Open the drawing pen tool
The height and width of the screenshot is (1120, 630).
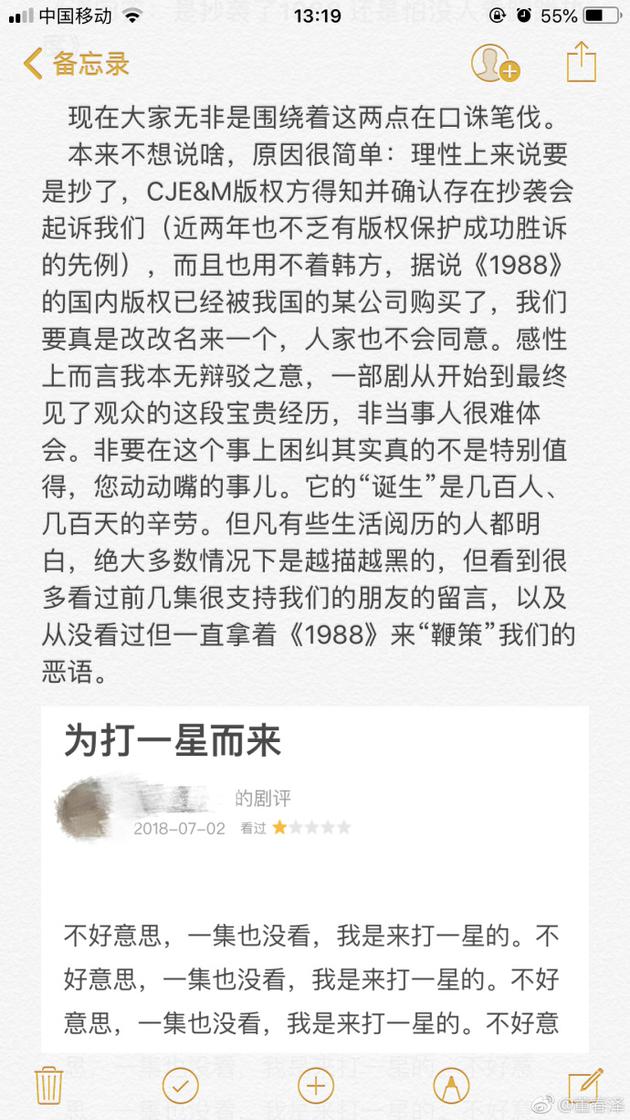(450, 1085)
